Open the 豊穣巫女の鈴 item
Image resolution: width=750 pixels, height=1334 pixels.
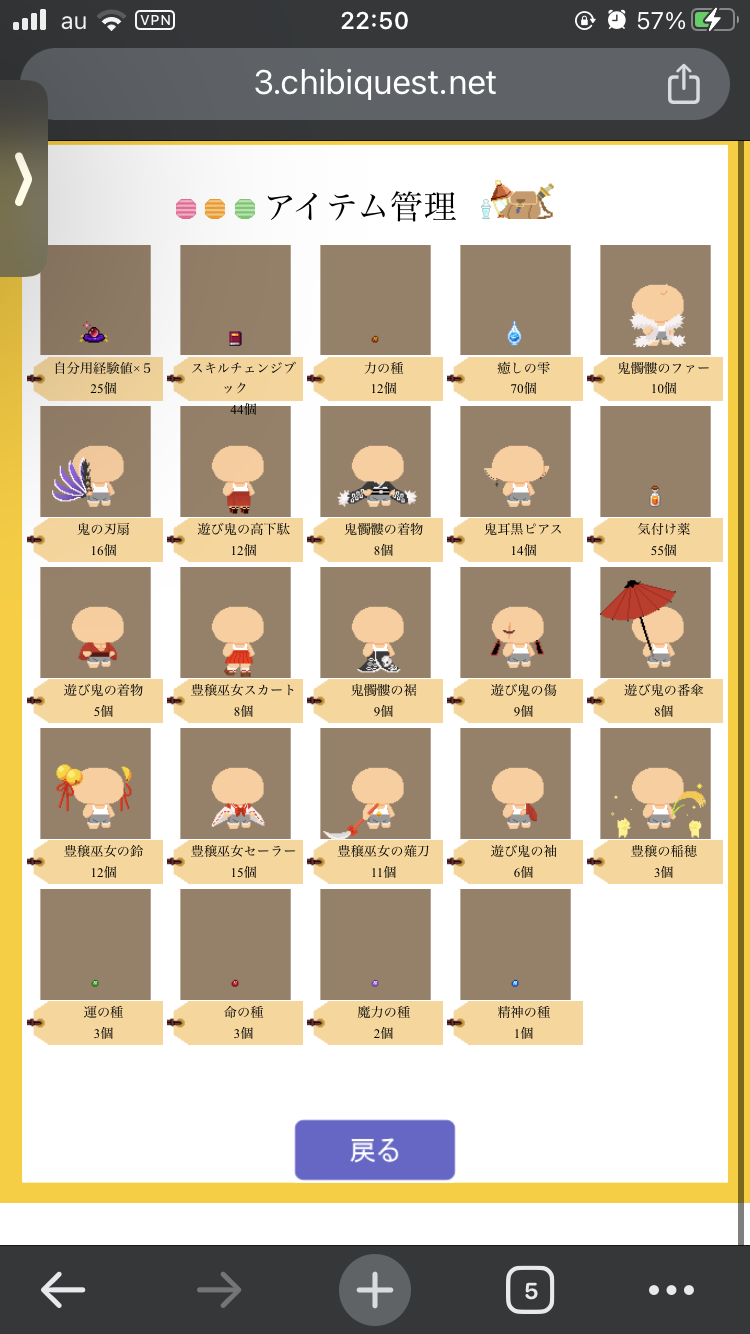coord(95,783)
